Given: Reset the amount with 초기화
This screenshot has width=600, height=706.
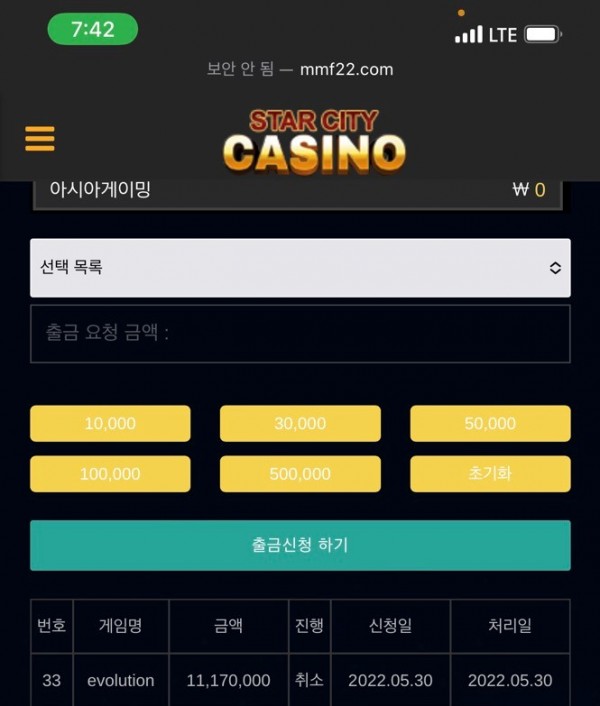Looking at the screenshot, I should click(x=490, y=474).
